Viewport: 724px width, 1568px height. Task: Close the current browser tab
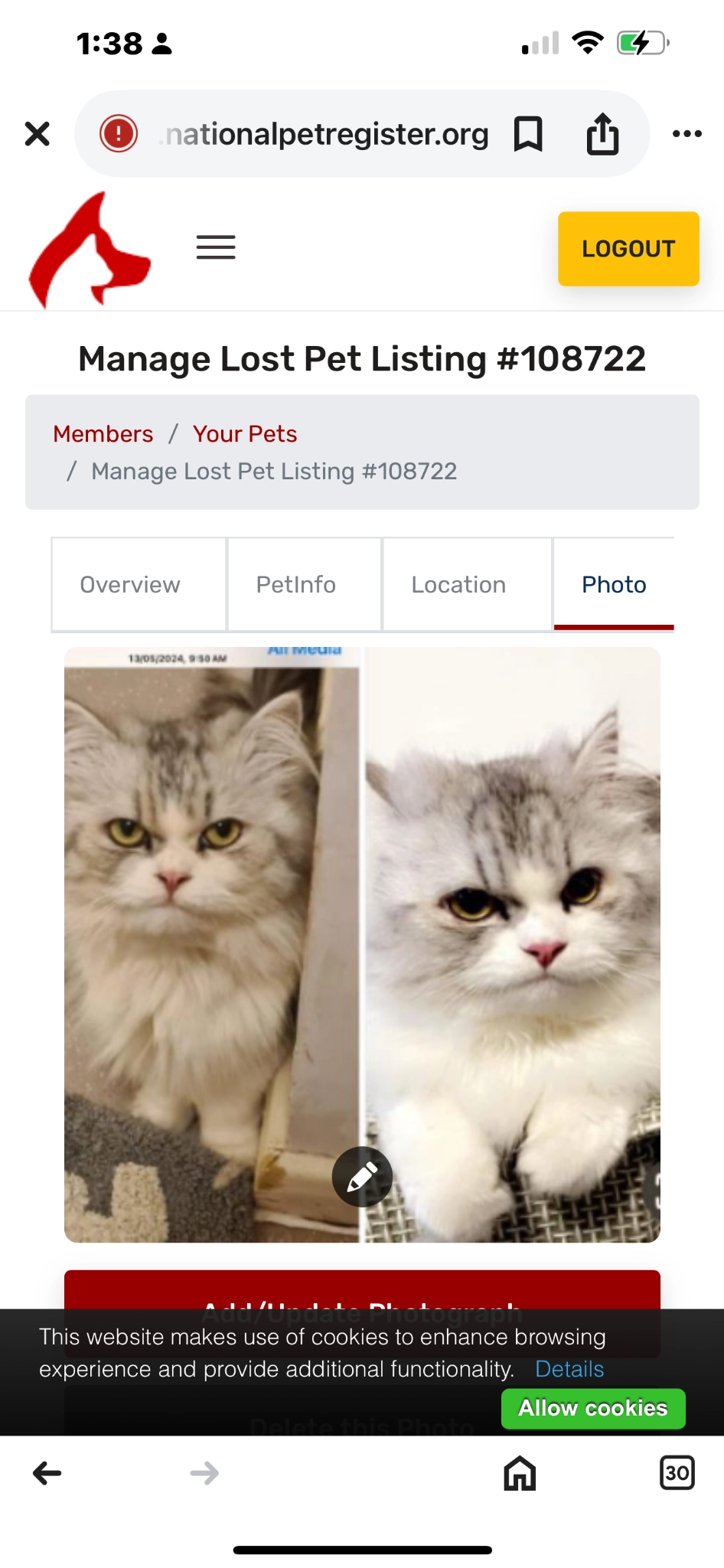(x=36, y=133)
